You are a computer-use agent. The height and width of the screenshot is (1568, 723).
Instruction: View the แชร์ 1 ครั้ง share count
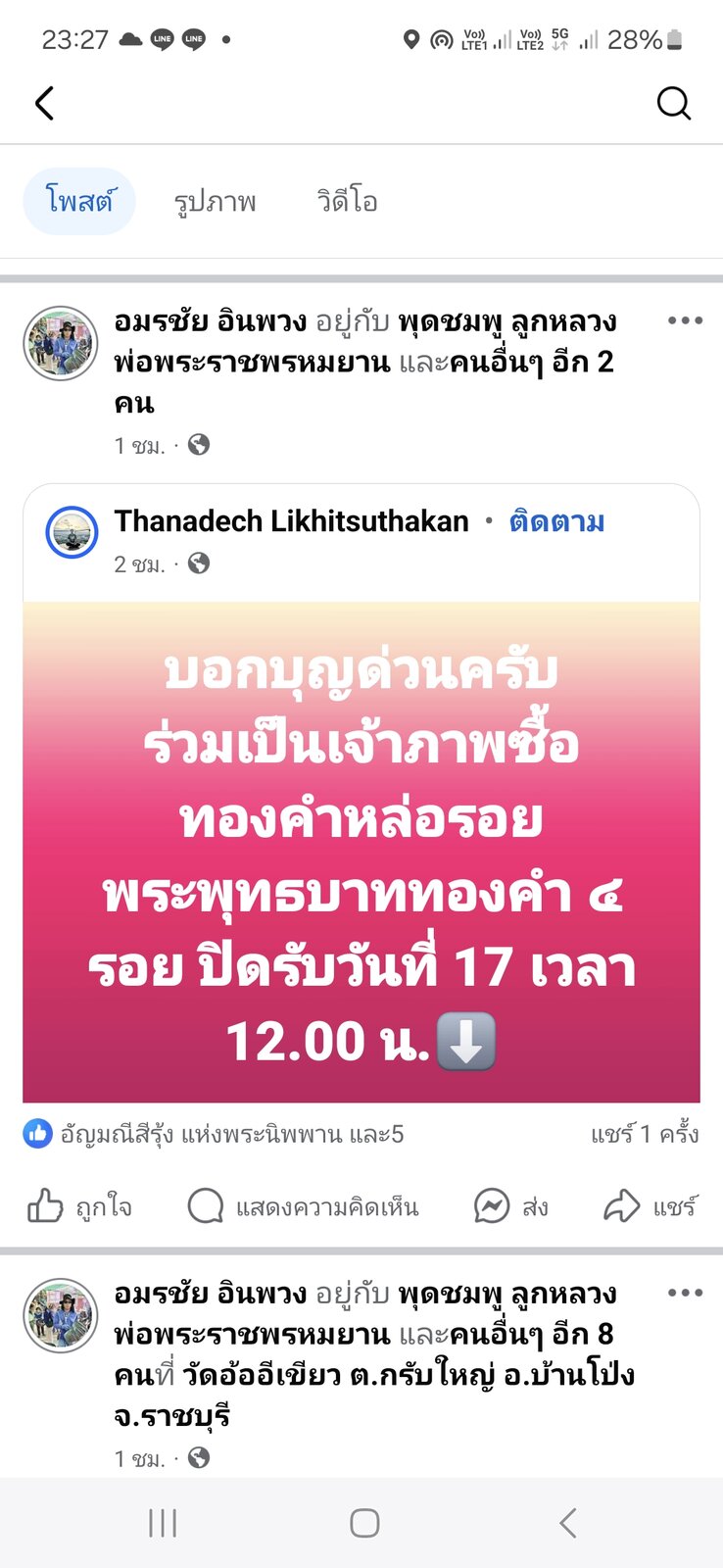pos(645,1134)
